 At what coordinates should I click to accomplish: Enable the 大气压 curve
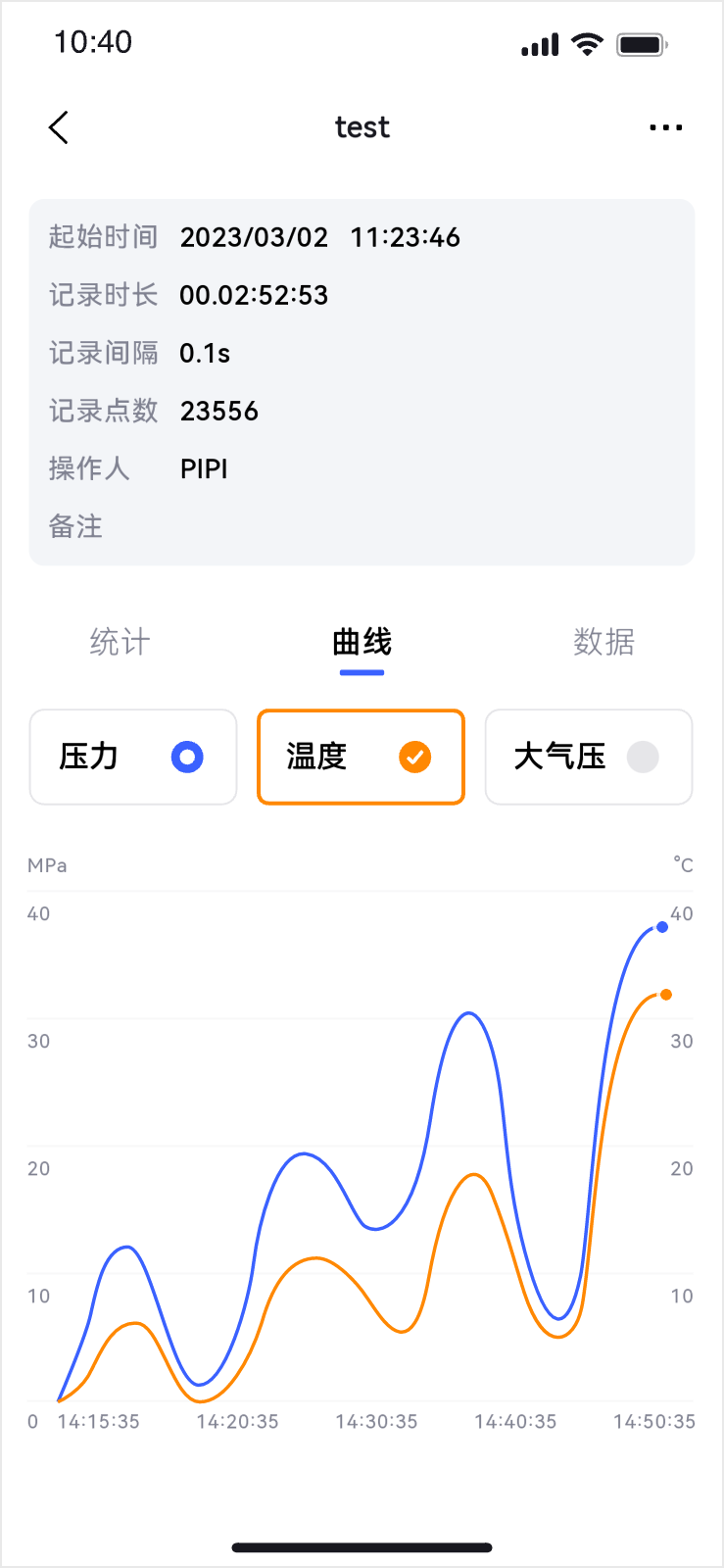tap(589, 758)
